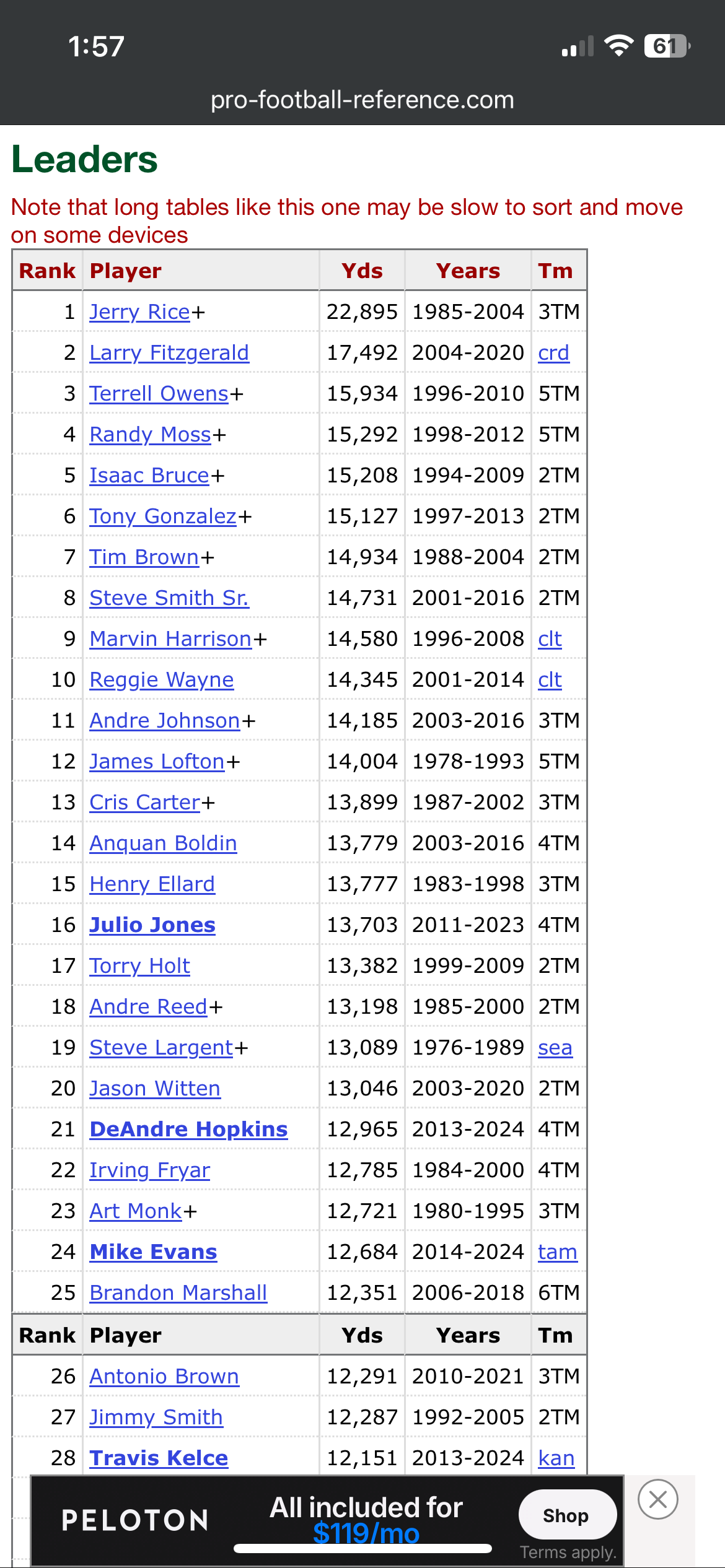725x1568 pixels.
Task: Open the kan team link
Action: pyautogui.click(x=556, y=1458)
